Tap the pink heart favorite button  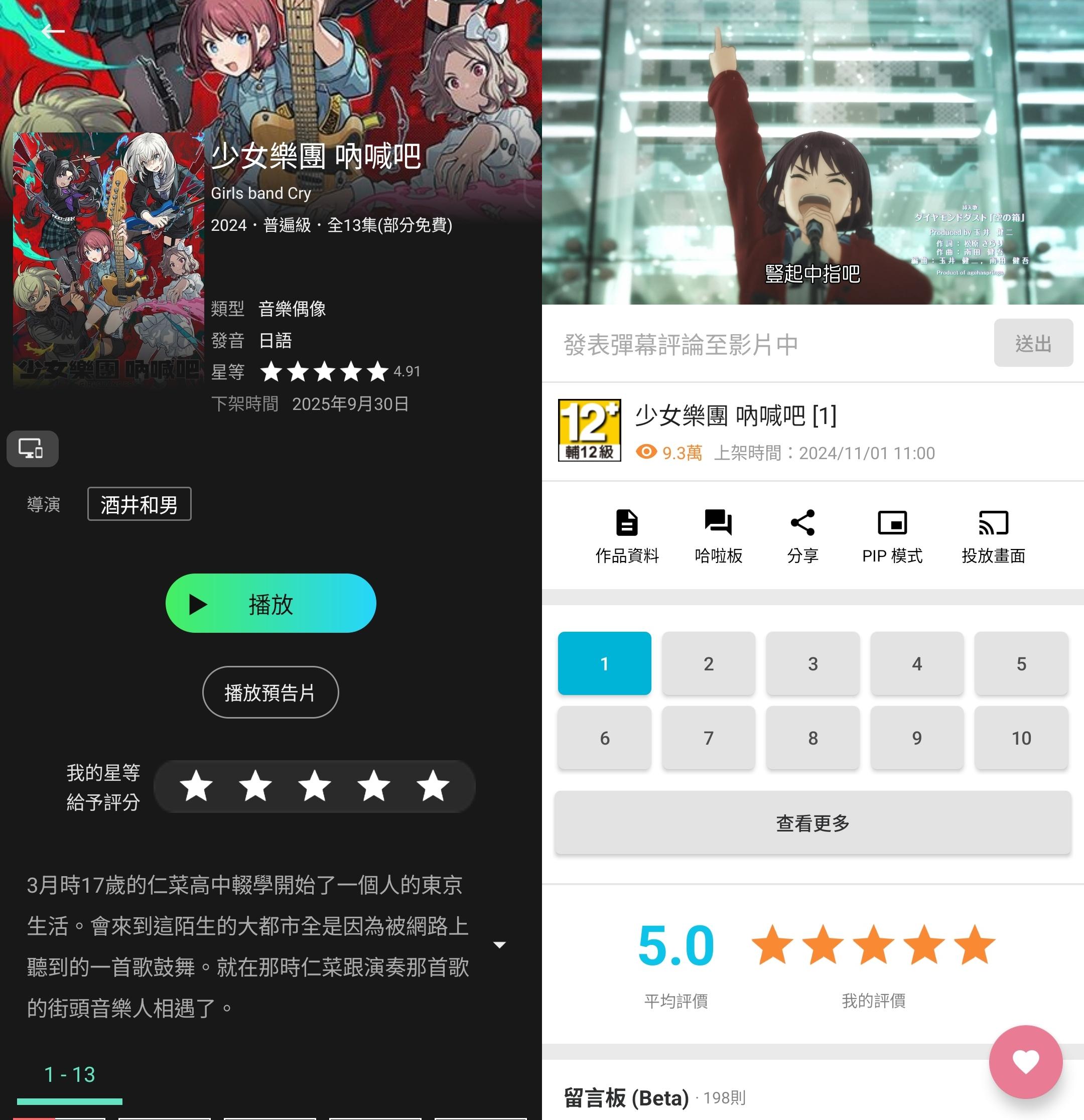(1025, 1062)
